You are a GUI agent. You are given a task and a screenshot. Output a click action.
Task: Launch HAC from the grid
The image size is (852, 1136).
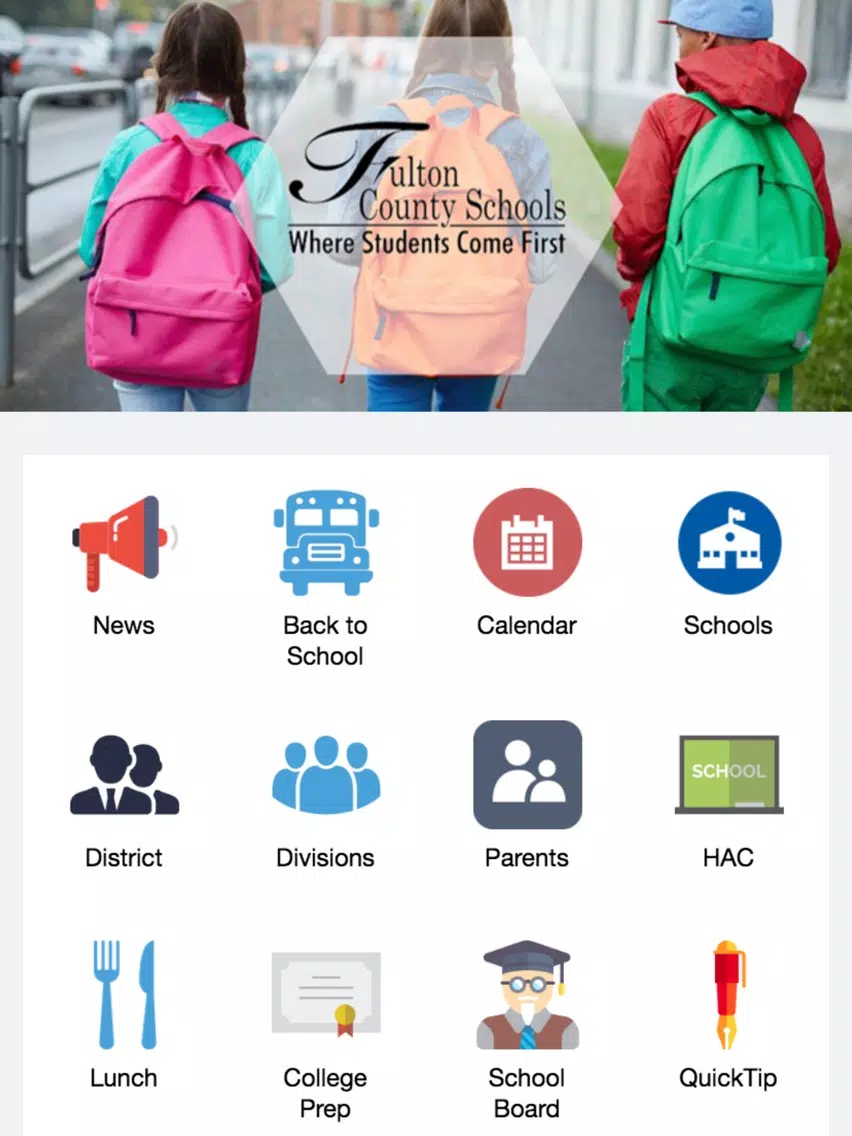[x=728, y=776]
